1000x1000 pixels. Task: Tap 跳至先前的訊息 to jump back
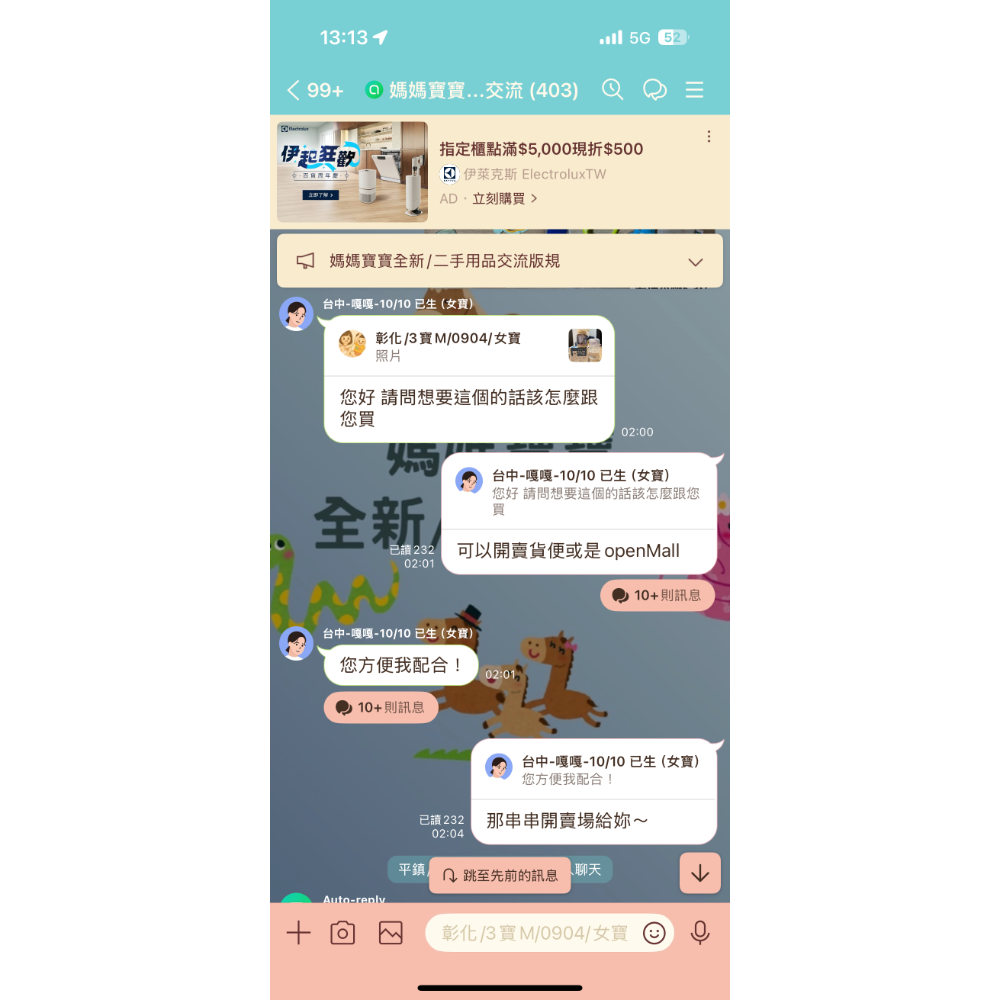[500, 875]
